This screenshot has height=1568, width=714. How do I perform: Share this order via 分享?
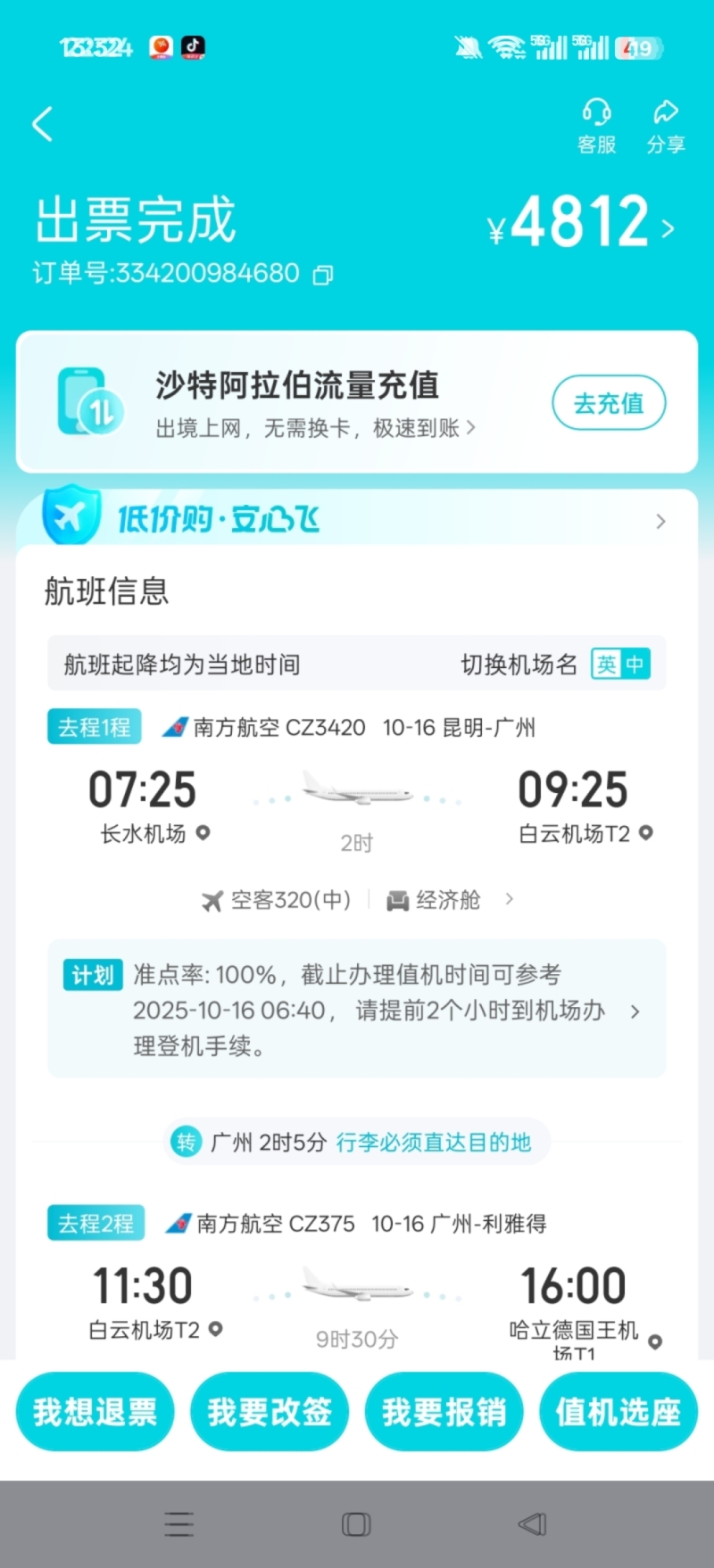(666, 127)
